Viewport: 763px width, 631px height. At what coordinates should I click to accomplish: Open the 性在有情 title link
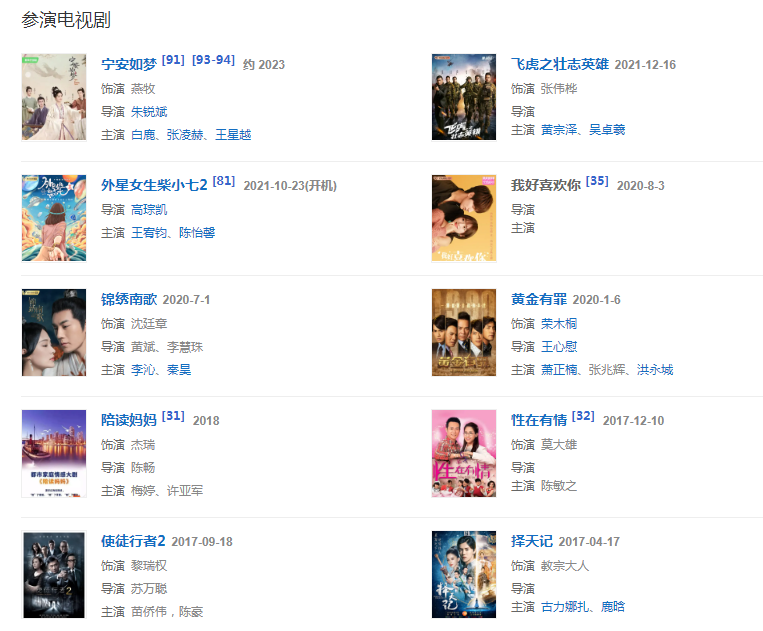point(538,420)
